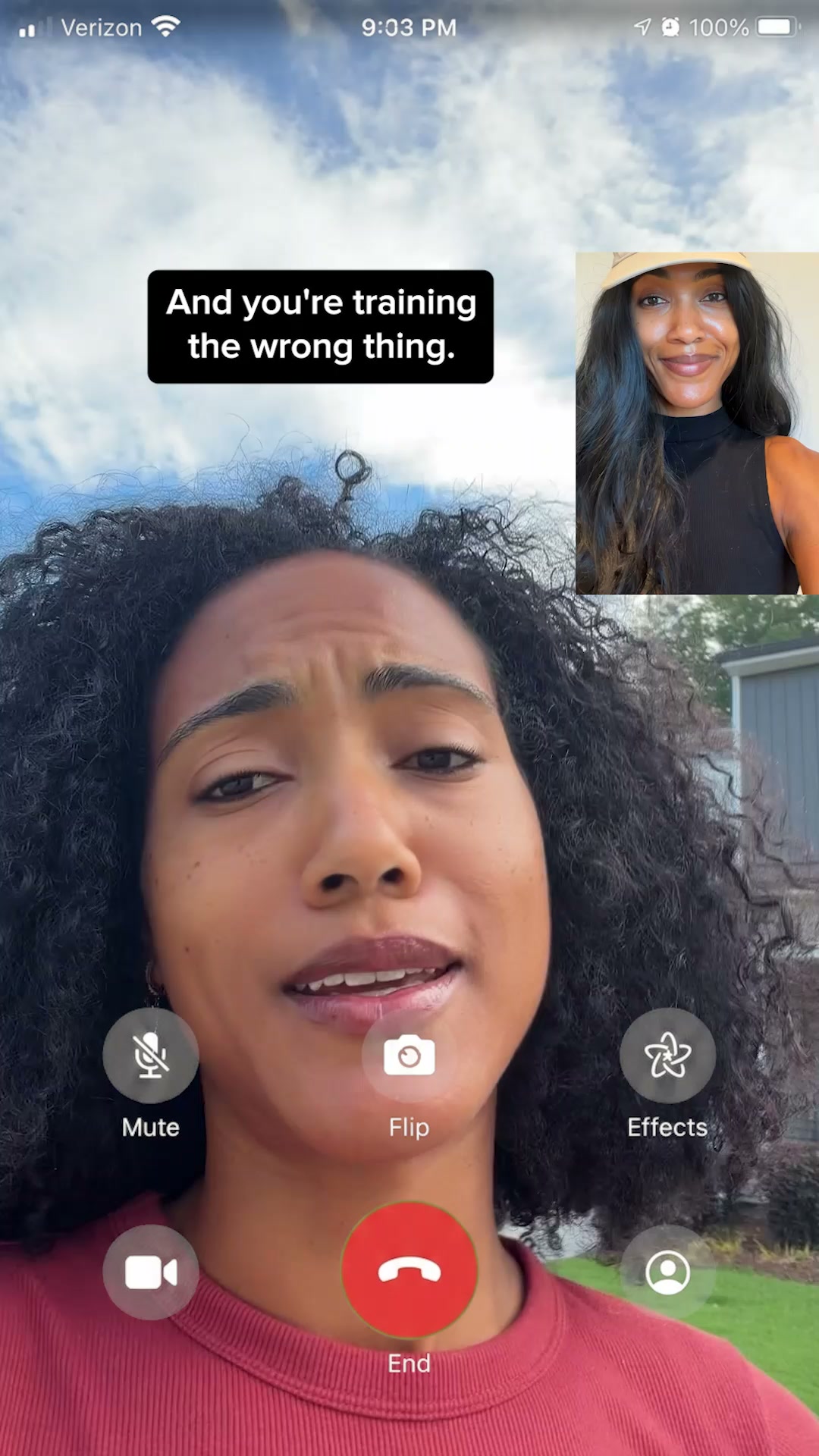The height and width of the screenshot is (1456, 819).
Task: Open the contact profile icon
Action: [667, 1272]
